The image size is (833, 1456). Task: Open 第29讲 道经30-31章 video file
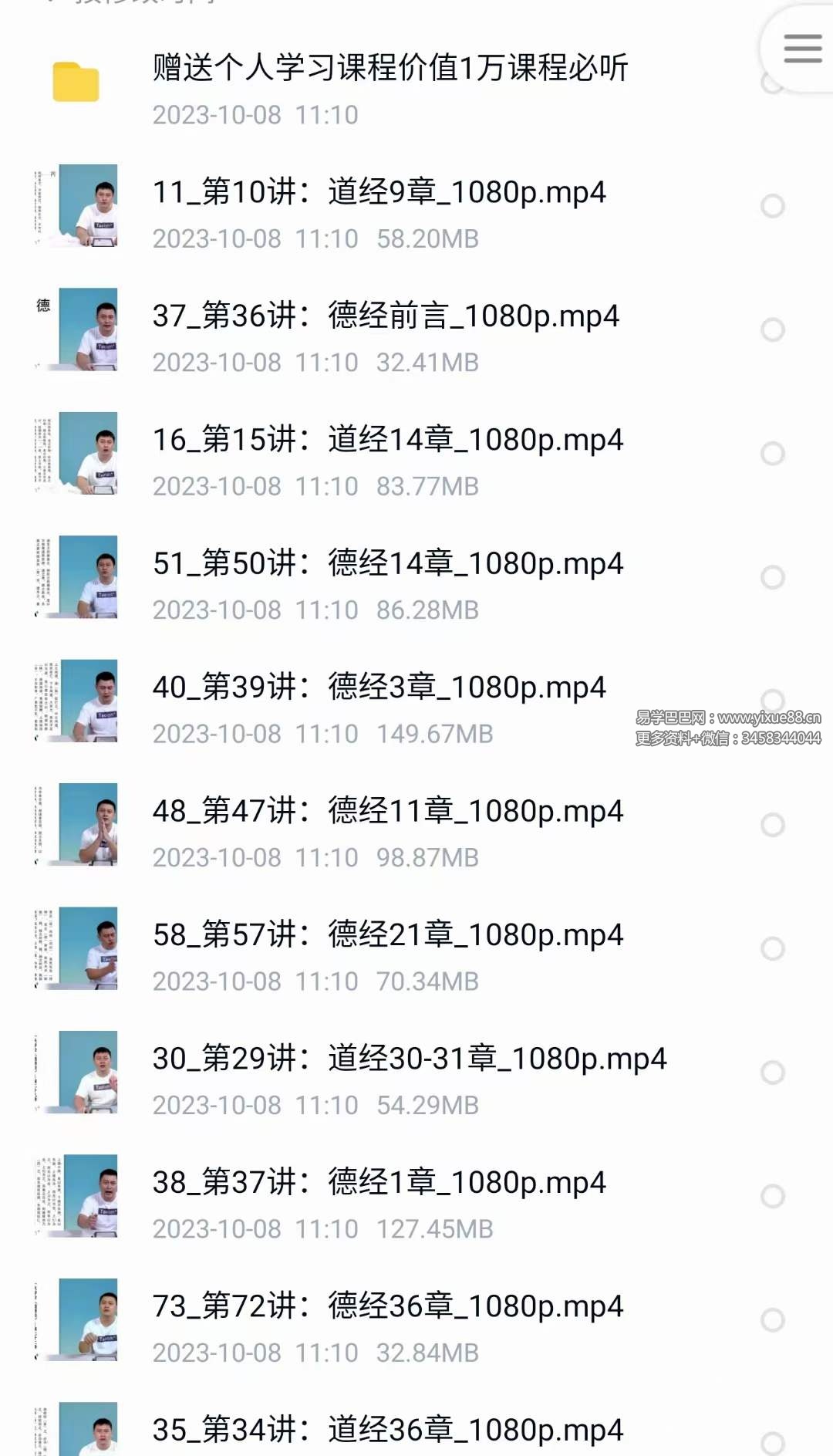coord(409,1058)
